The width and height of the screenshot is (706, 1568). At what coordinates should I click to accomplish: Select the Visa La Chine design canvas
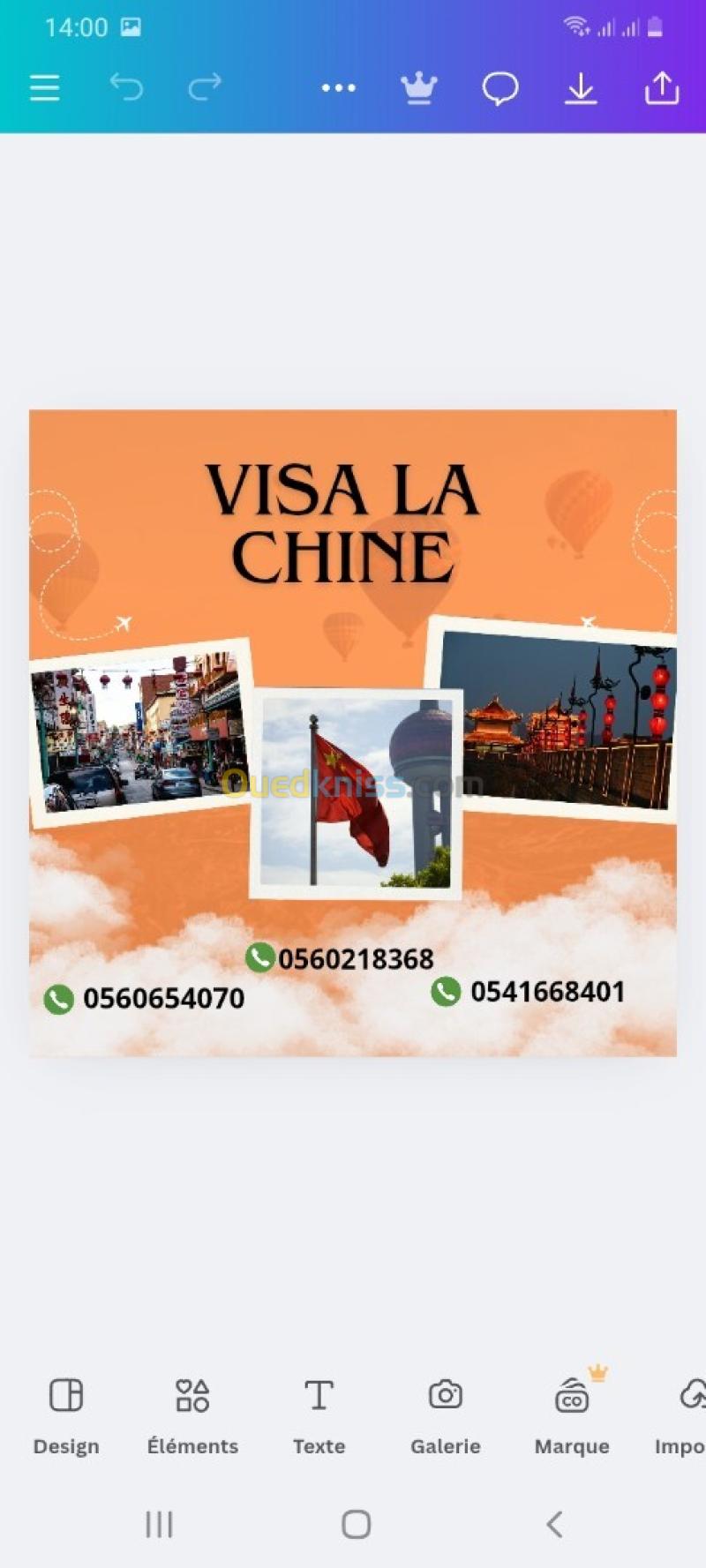pos(353,732)
